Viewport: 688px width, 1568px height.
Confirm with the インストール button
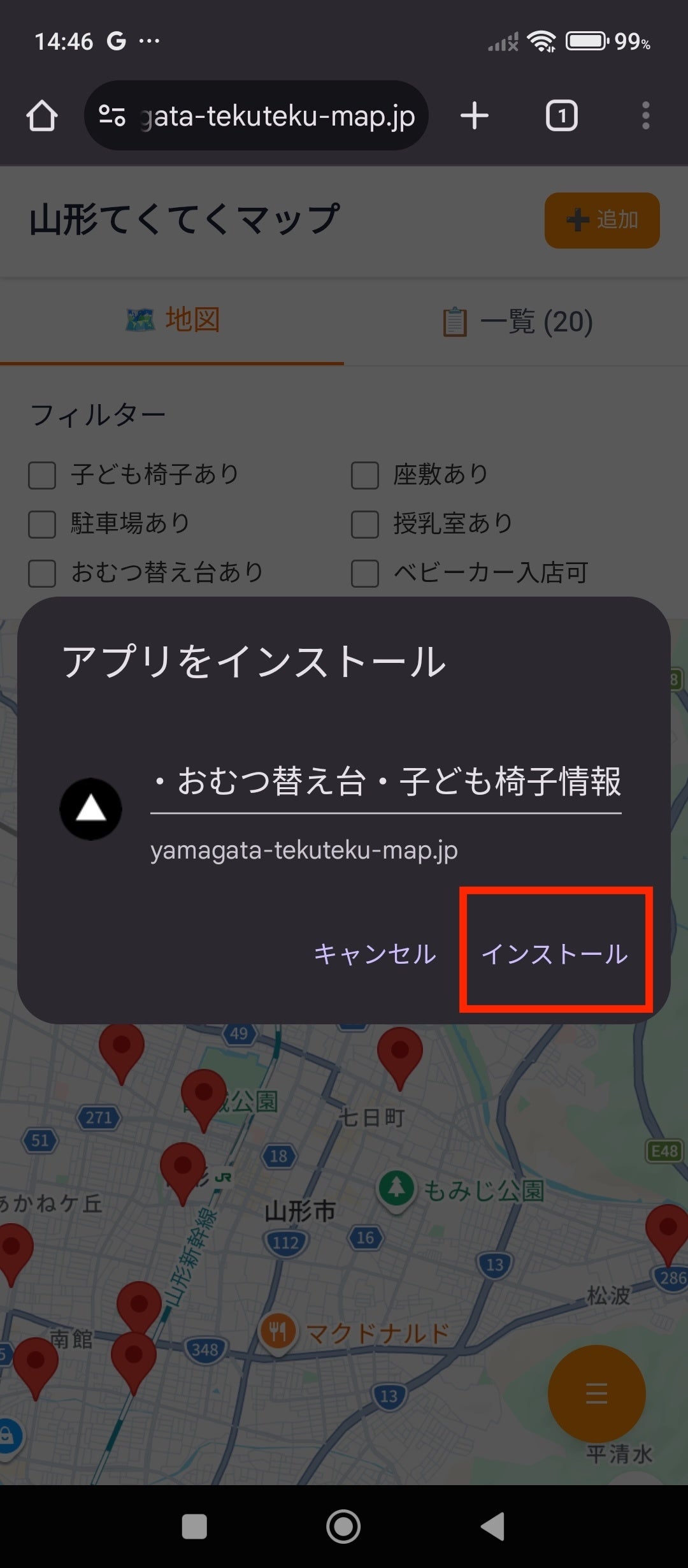point(555,954)
